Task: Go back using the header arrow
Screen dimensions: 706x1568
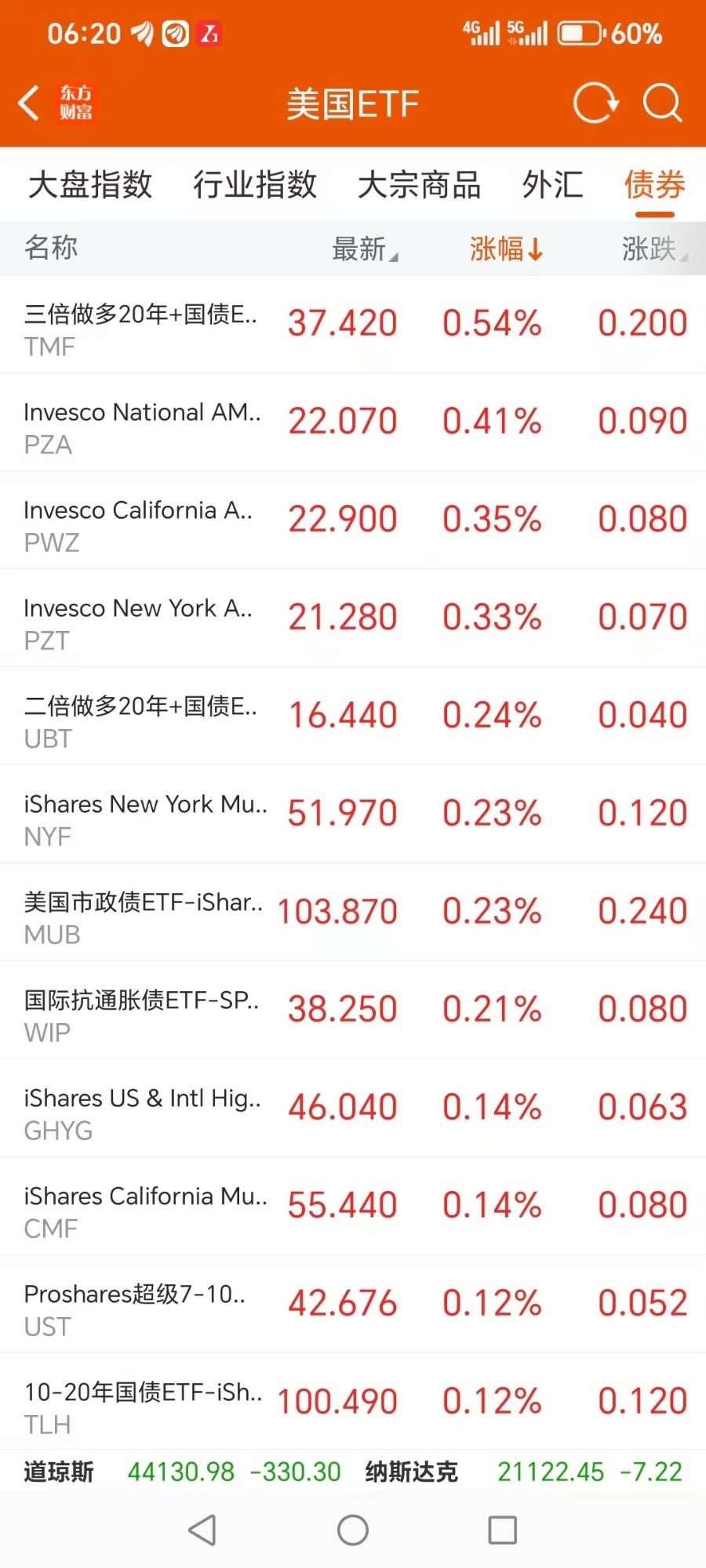Action: (30, 103)
